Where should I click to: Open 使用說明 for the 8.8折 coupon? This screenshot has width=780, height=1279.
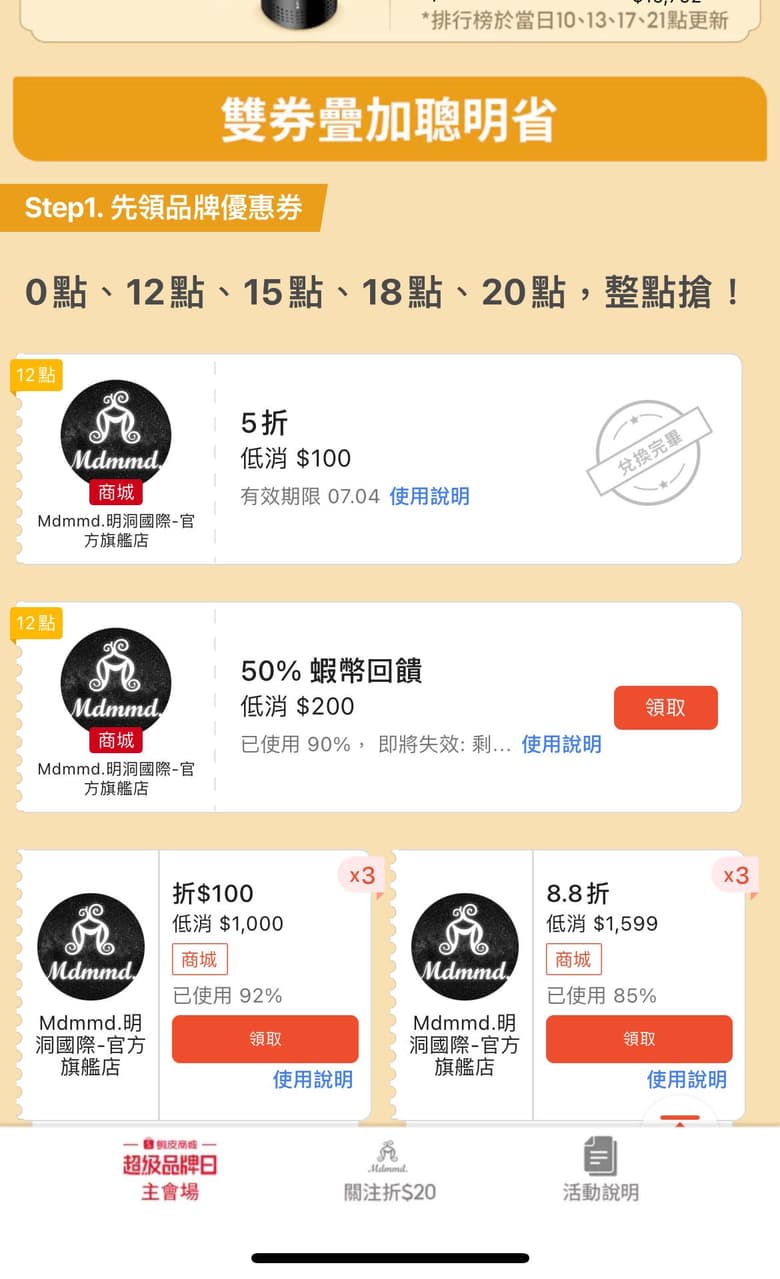[687, 1080]
